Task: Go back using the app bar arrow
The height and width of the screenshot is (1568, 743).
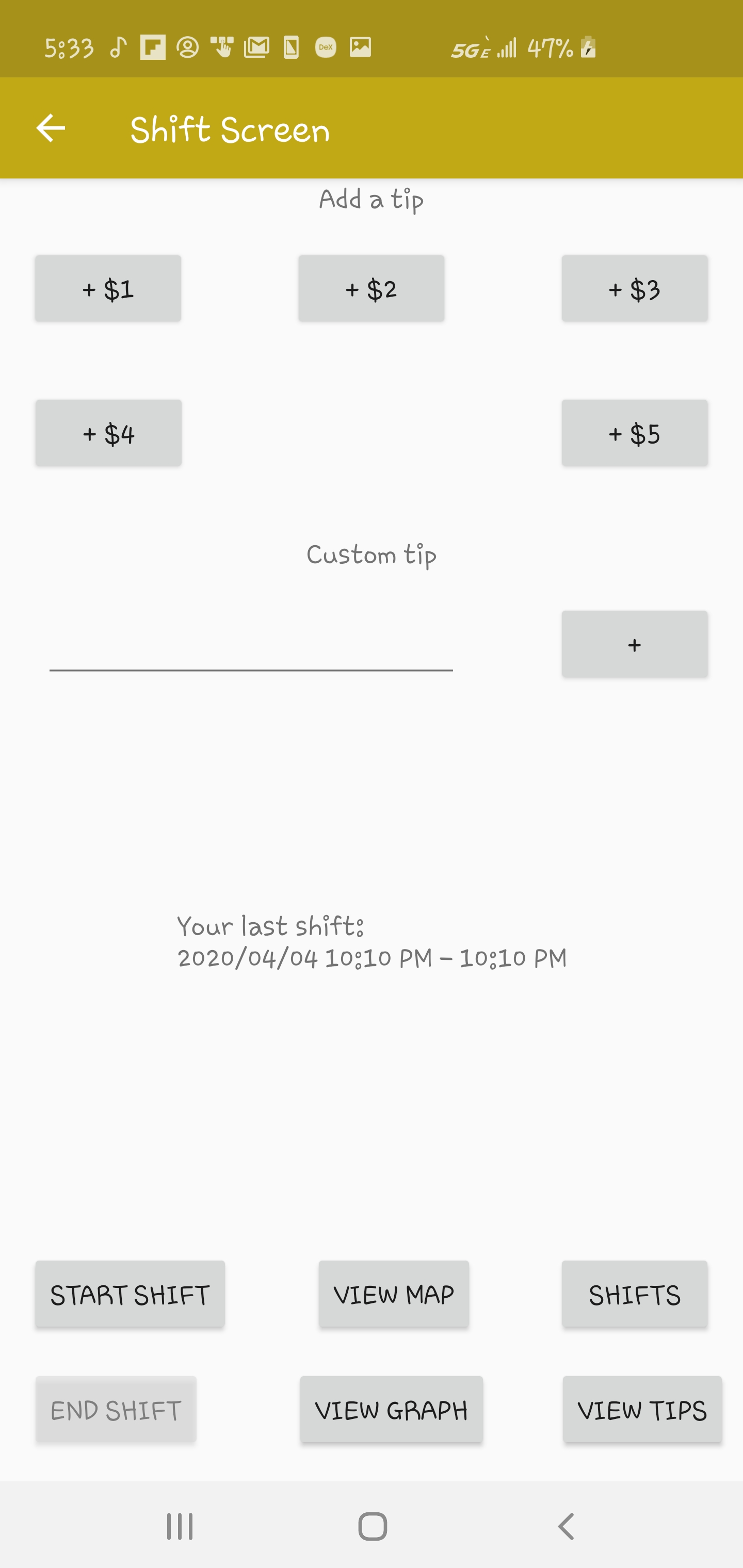Action: [x=51, y=128]
